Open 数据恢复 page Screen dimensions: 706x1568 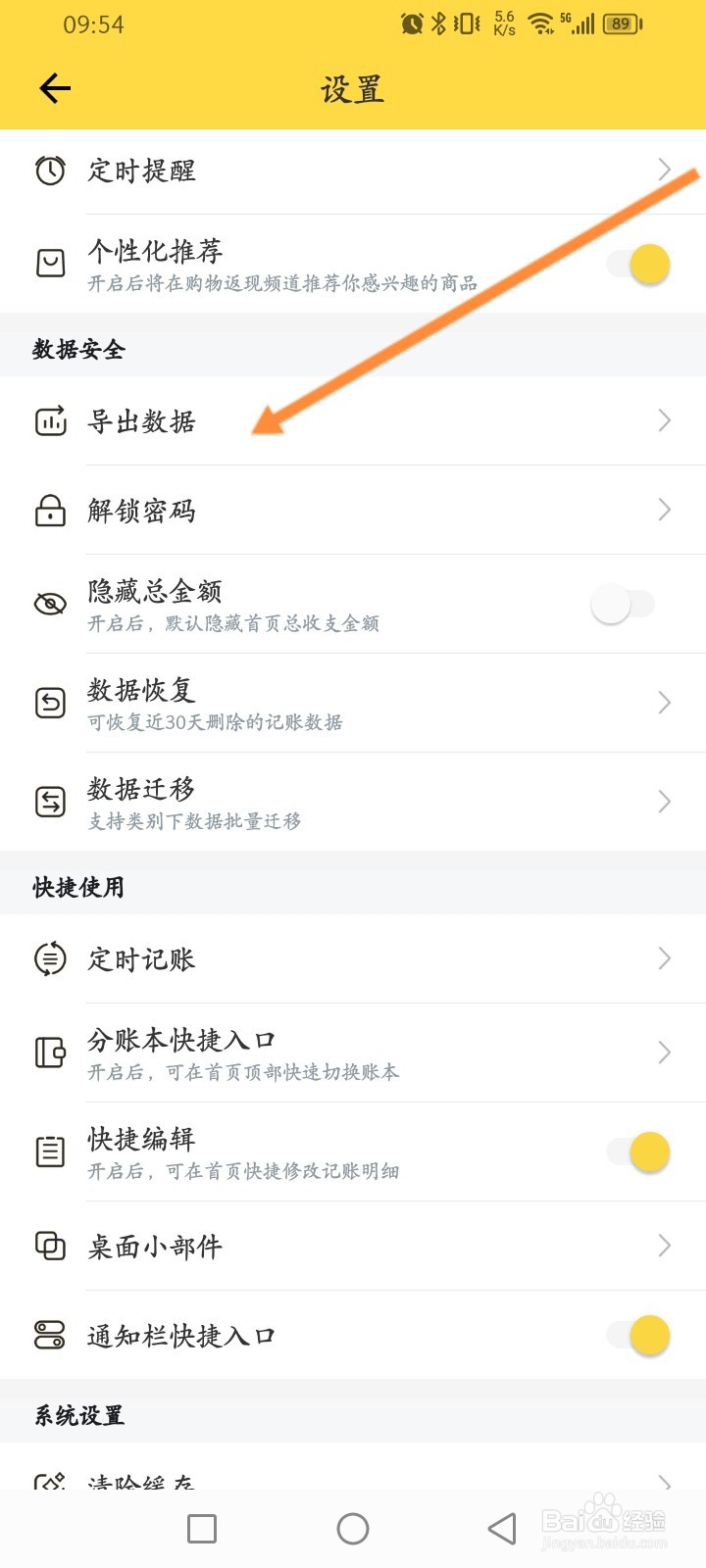pyautogui.click(x=353, y=703)
